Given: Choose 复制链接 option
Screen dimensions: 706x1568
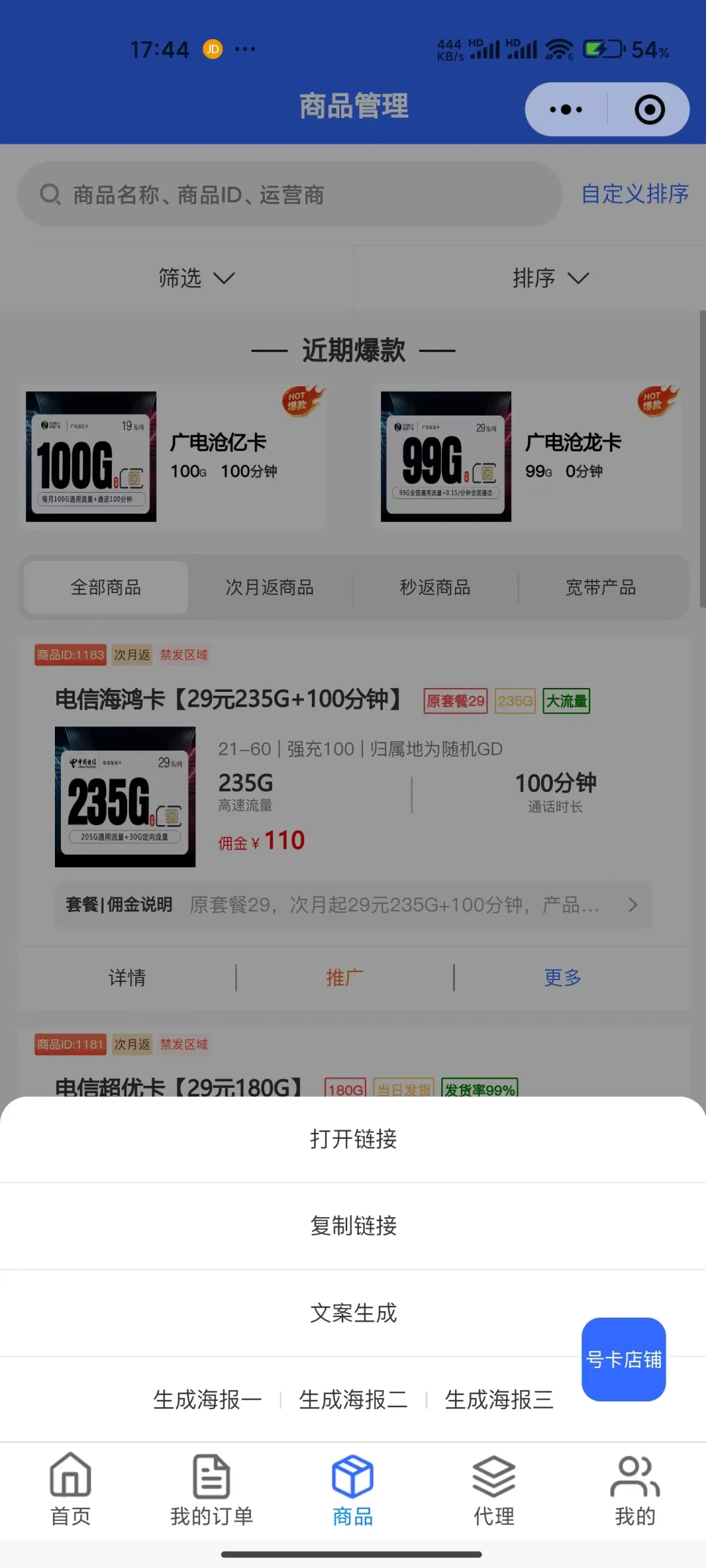Looking at the screenshot, I should click(x=353, y=1226).
